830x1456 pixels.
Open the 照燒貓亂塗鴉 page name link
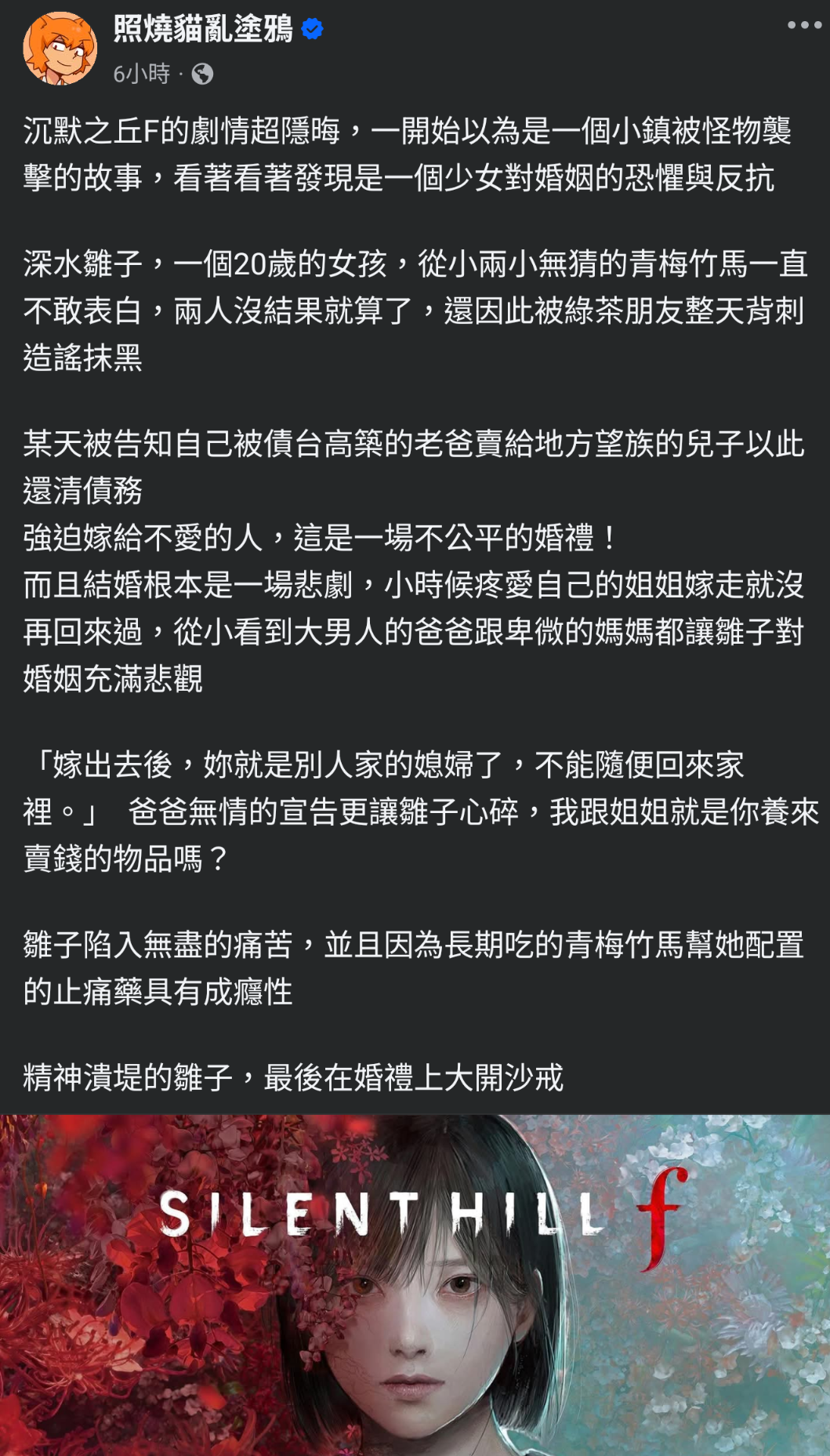tap(202, 30)
